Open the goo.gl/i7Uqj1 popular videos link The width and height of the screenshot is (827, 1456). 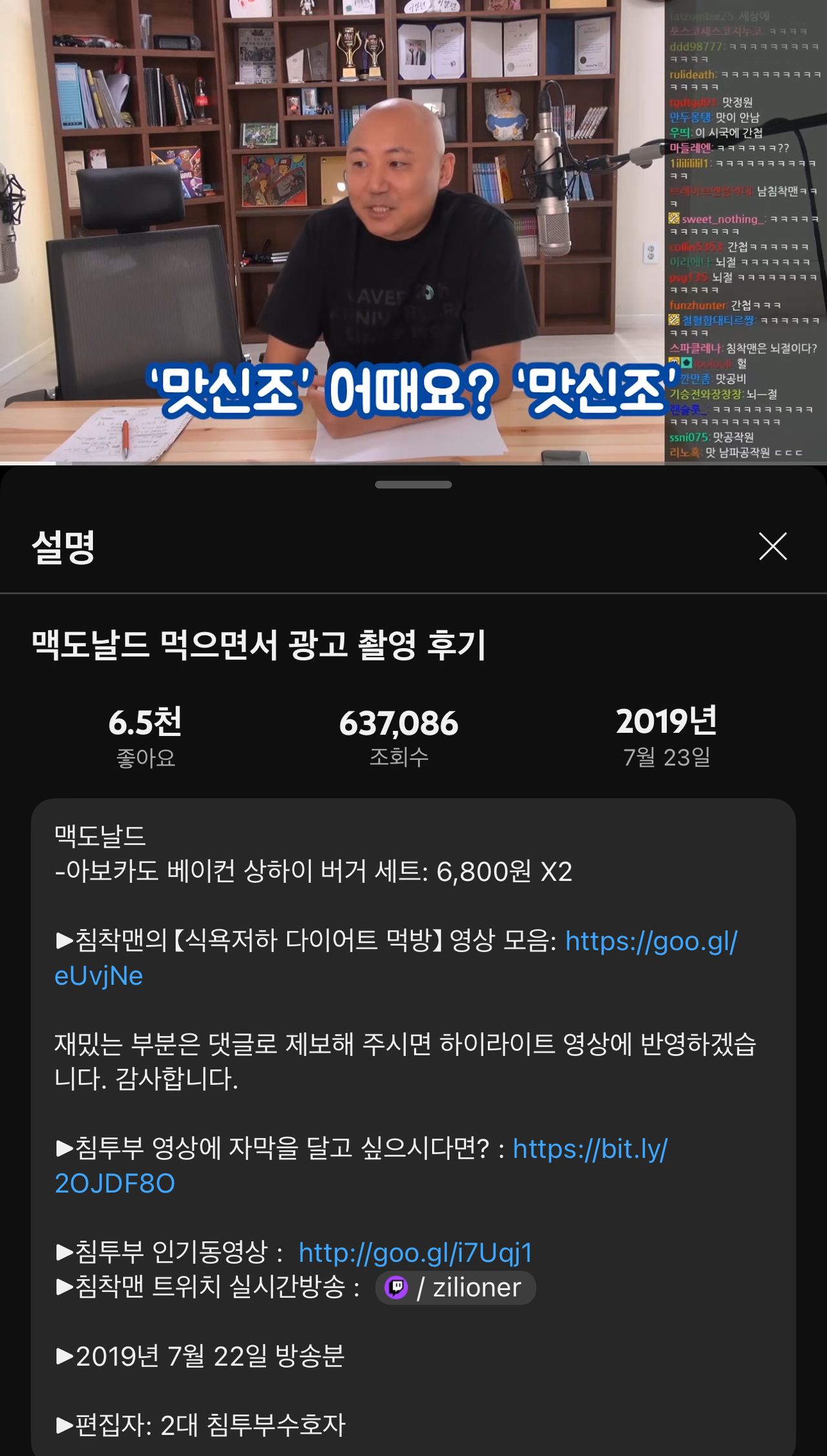(415, 1253)
